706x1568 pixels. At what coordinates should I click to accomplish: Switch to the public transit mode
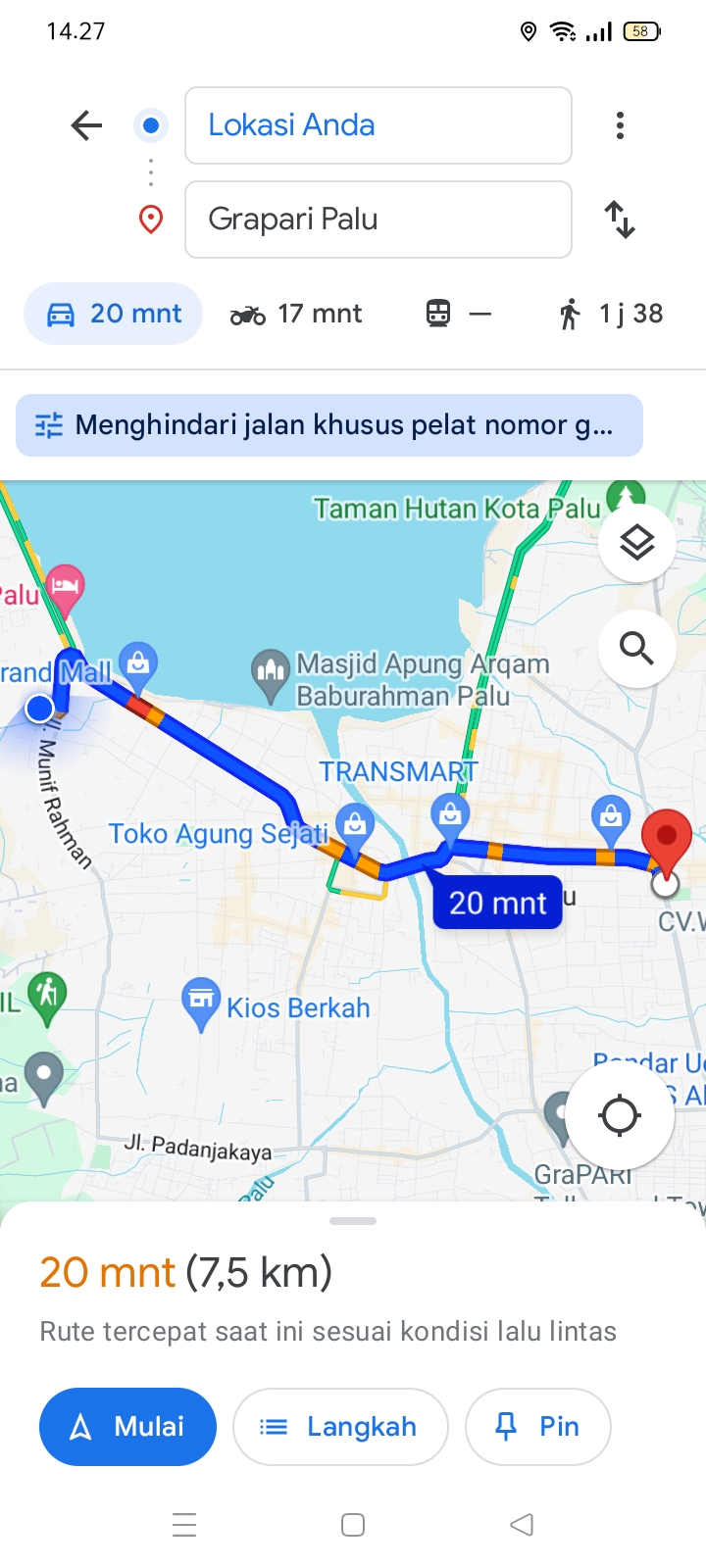point(458,314)
